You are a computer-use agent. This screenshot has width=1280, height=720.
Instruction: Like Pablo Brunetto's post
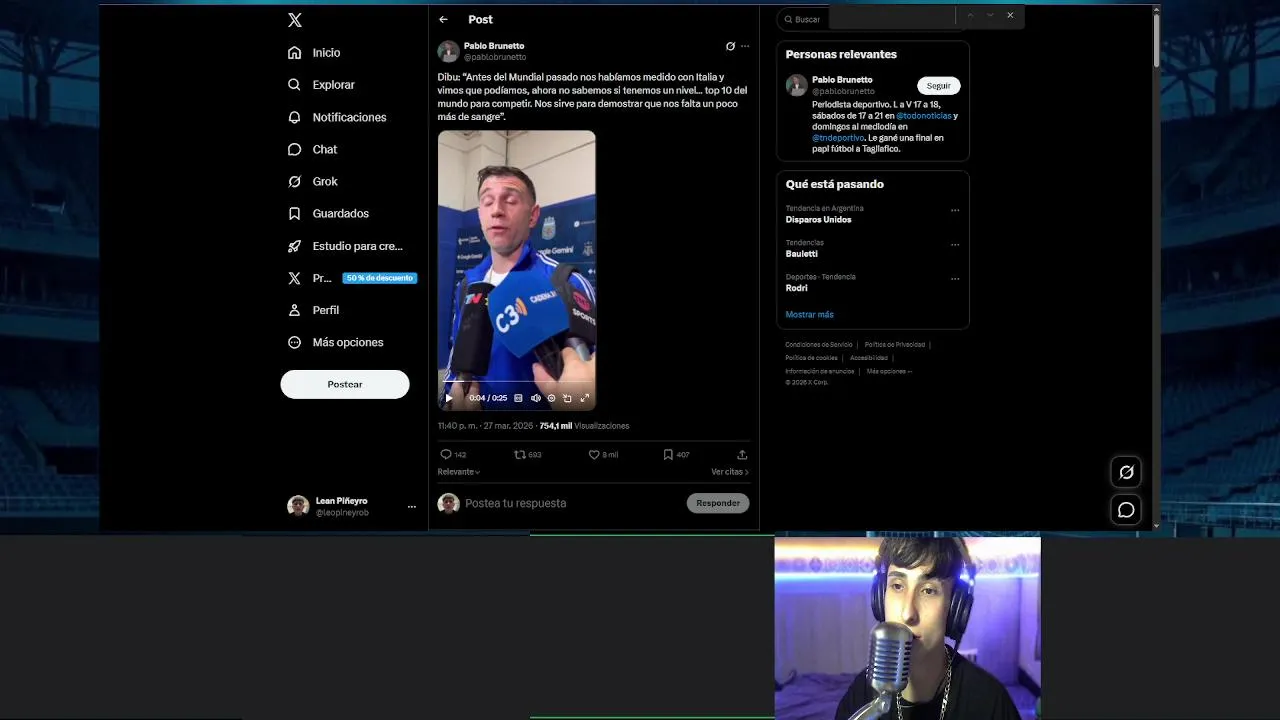point(594,454)
